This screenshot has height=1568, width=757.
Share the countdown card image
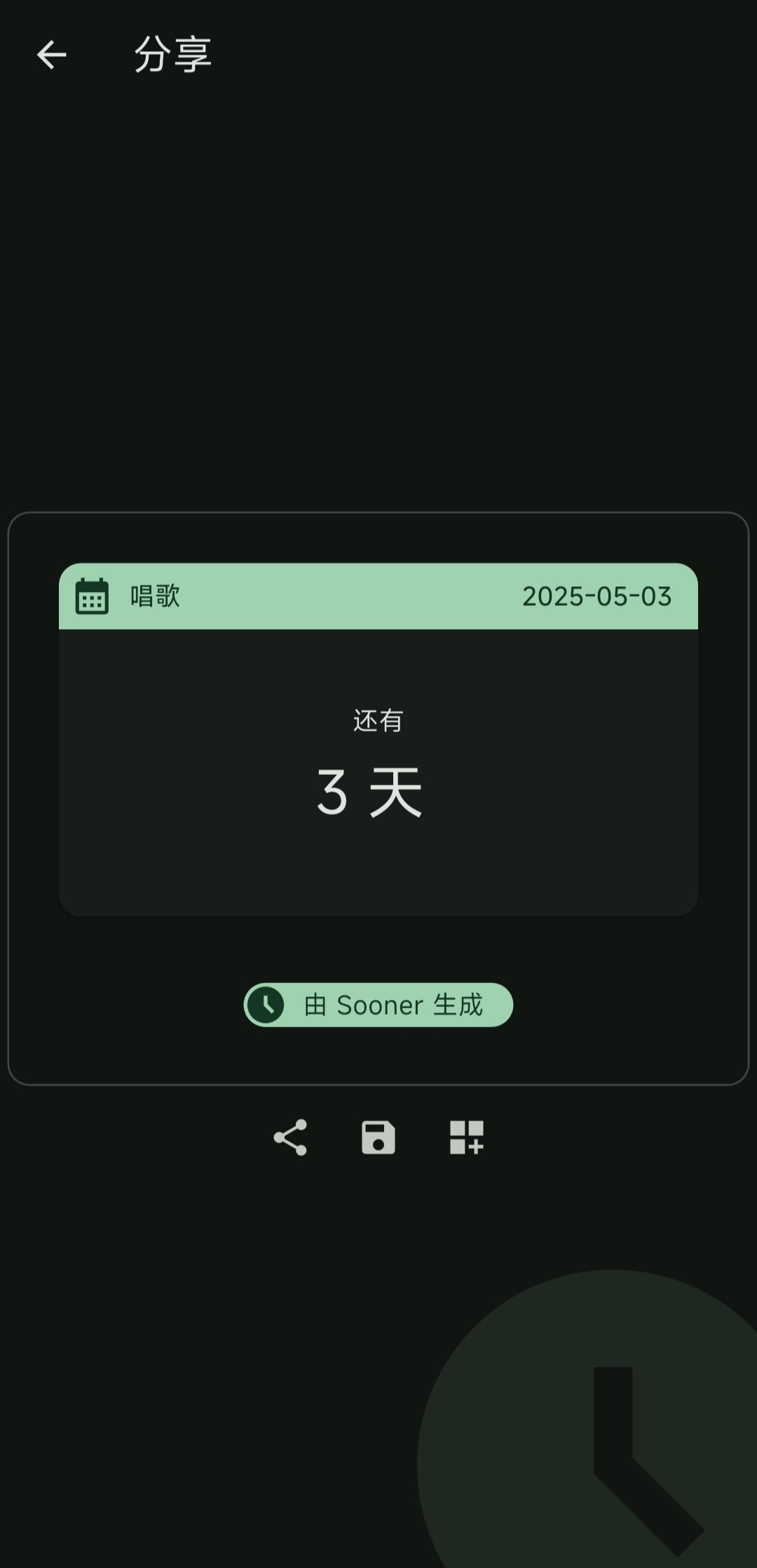[x=290, y=1137]
